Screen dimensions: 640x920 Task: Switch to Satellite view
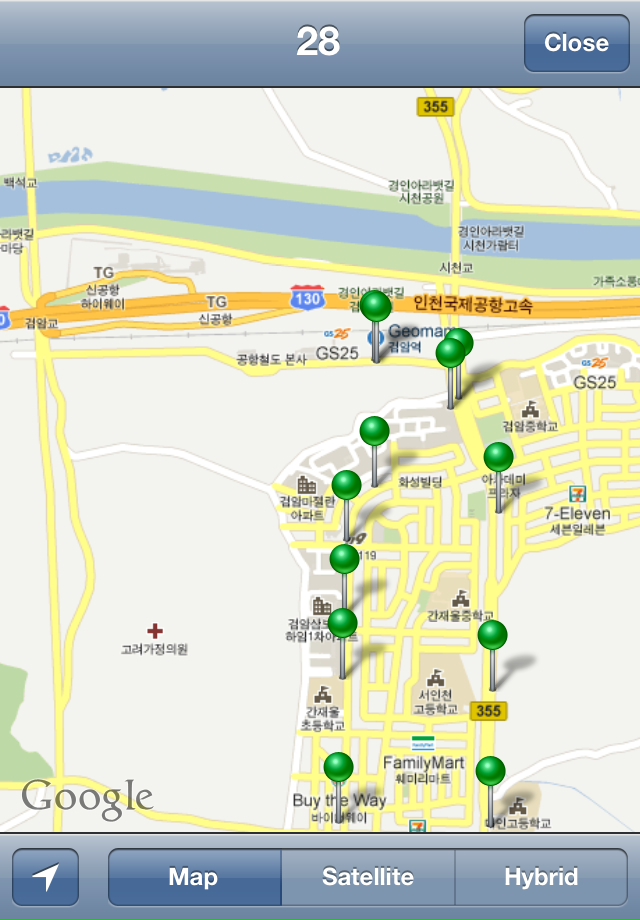[x=367, y=877]
